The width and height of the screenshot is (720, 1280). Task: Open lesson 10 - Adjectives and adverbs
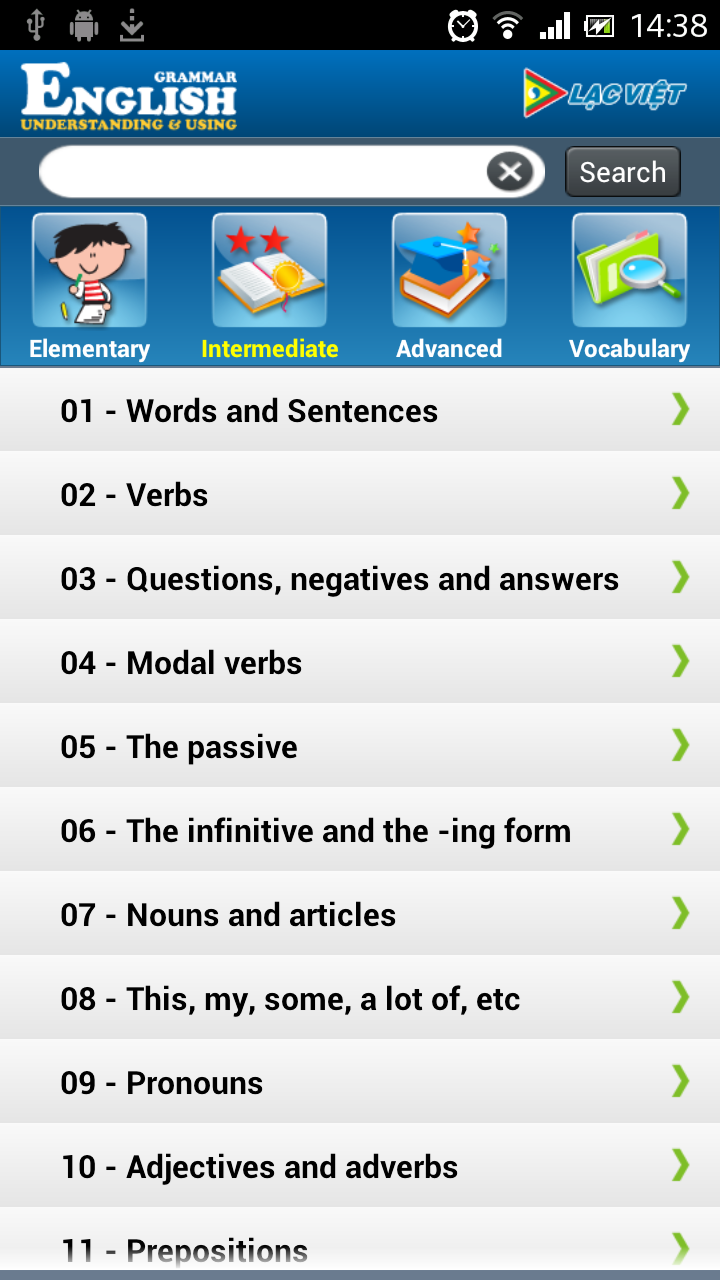360,1166
